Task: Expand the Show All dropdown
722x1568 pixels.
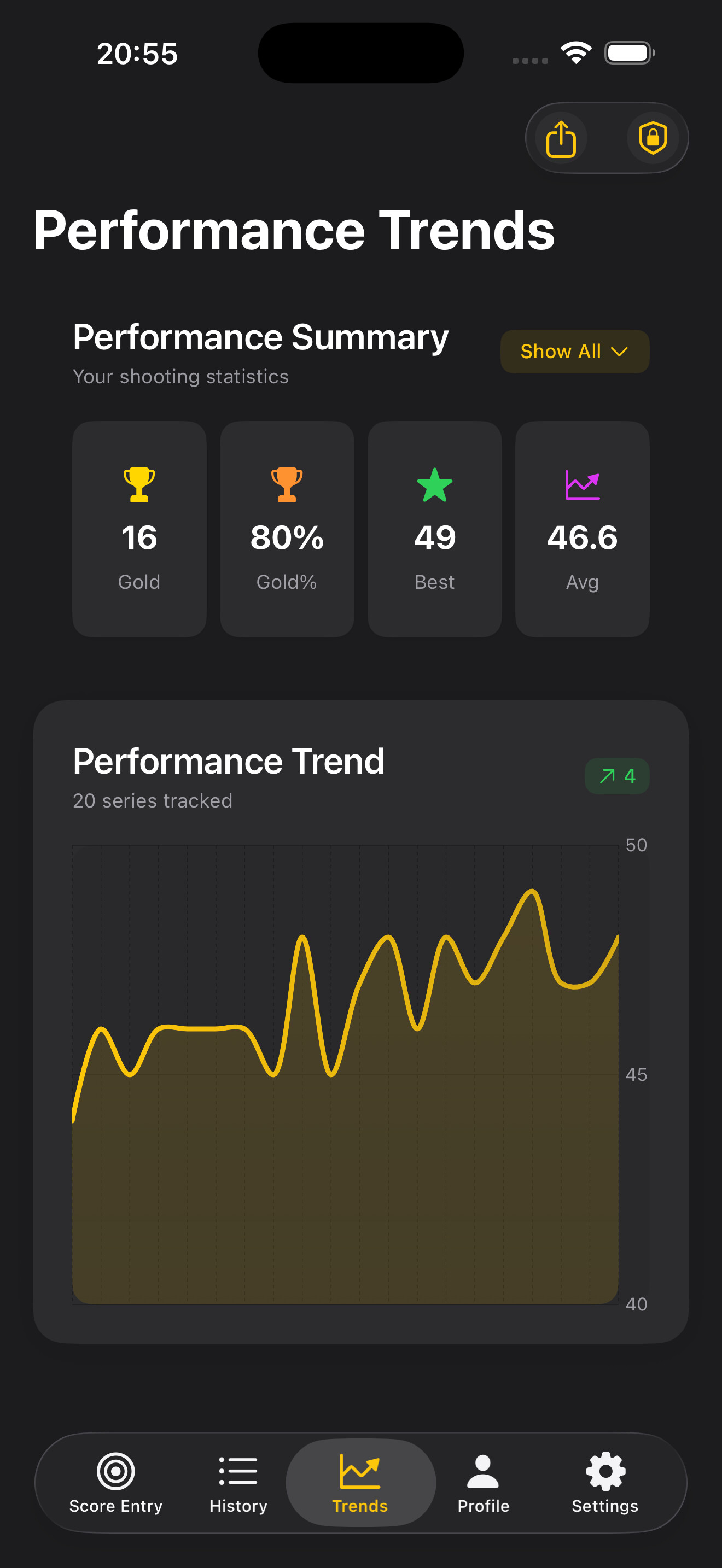Action: point(574,351)
